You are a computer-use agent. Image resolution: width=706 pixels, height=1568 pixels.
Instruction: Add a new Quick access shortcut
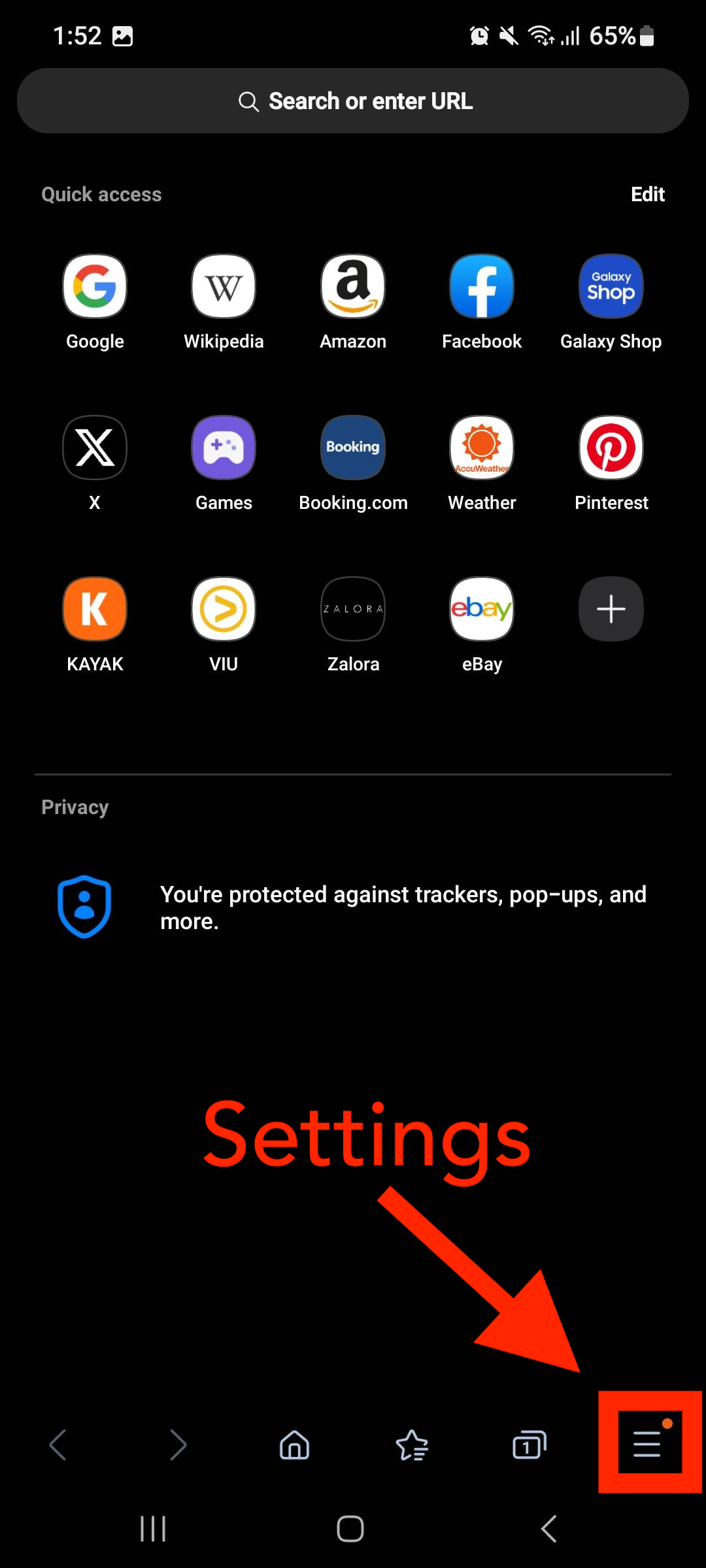611,609
